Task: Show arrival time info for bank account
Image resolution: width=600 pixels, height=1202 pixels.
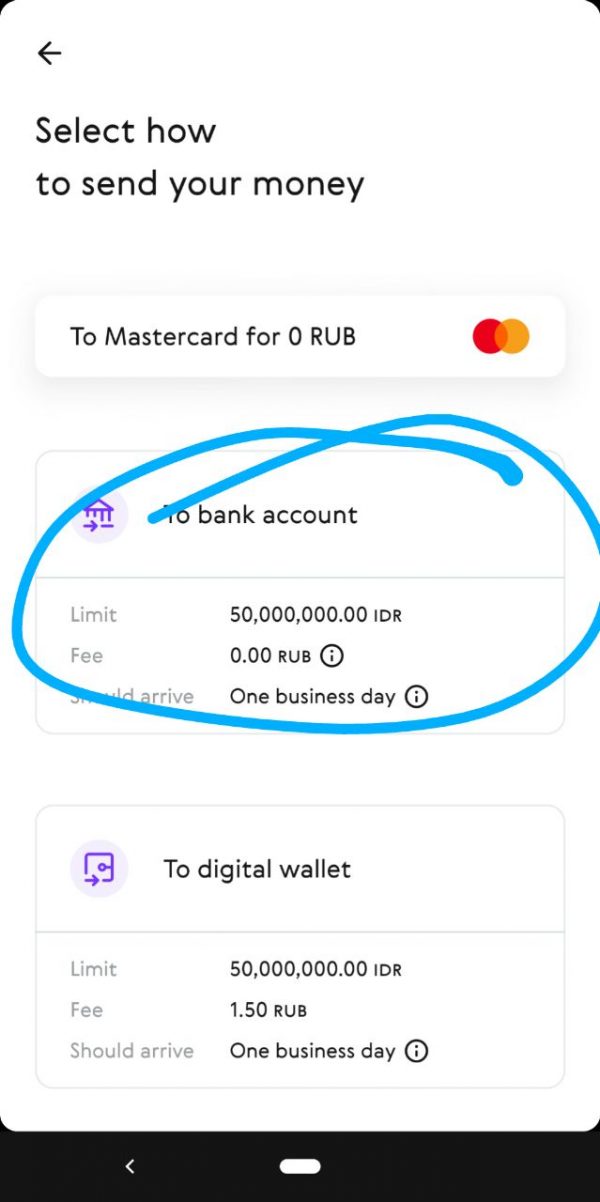Action: [416, 696]
